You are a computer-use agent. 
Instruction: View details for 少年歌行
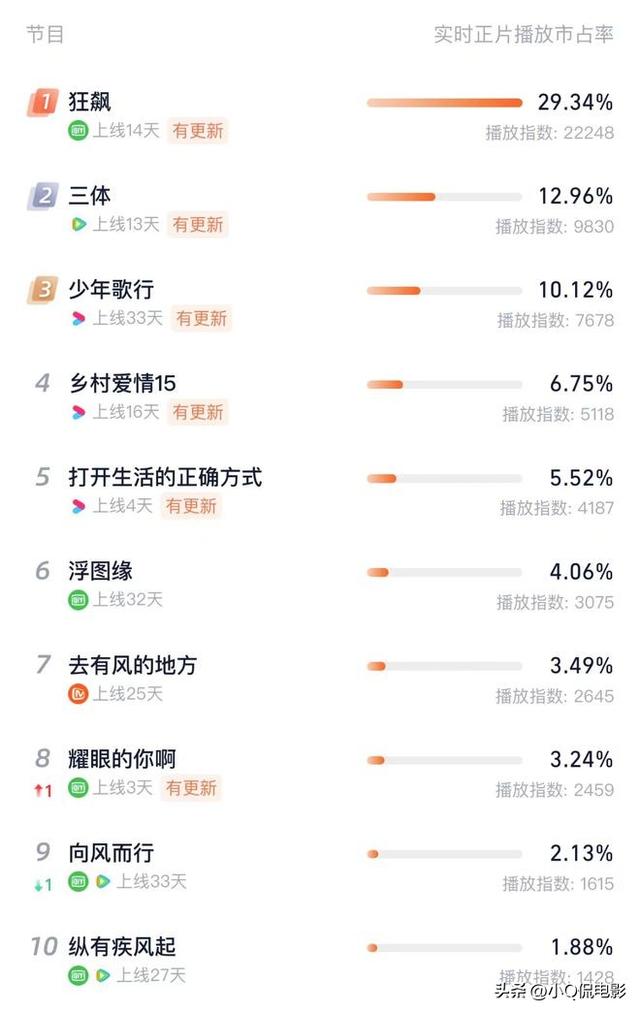point(111,290)
